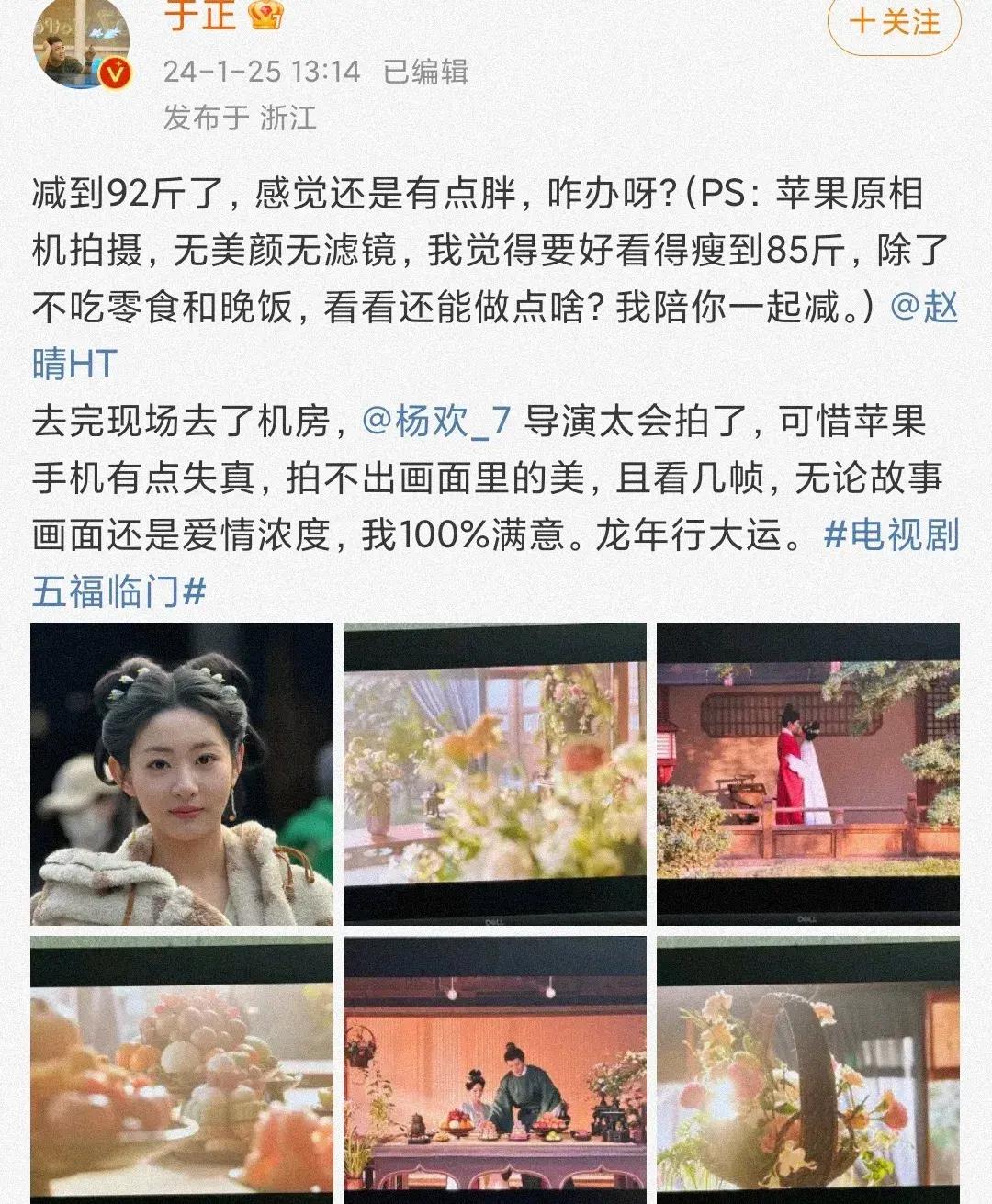Screen dimensions: 992x1204
Task: Open the @赵晴HT mention link
Action: coord(923,308)
